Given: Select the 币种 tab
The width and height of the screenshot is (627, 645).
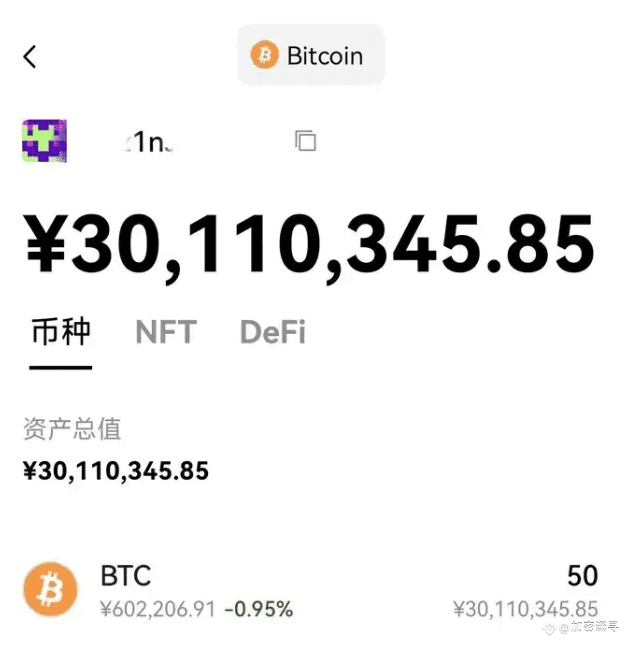Looking at the screenshot, I should coord(60,332).
